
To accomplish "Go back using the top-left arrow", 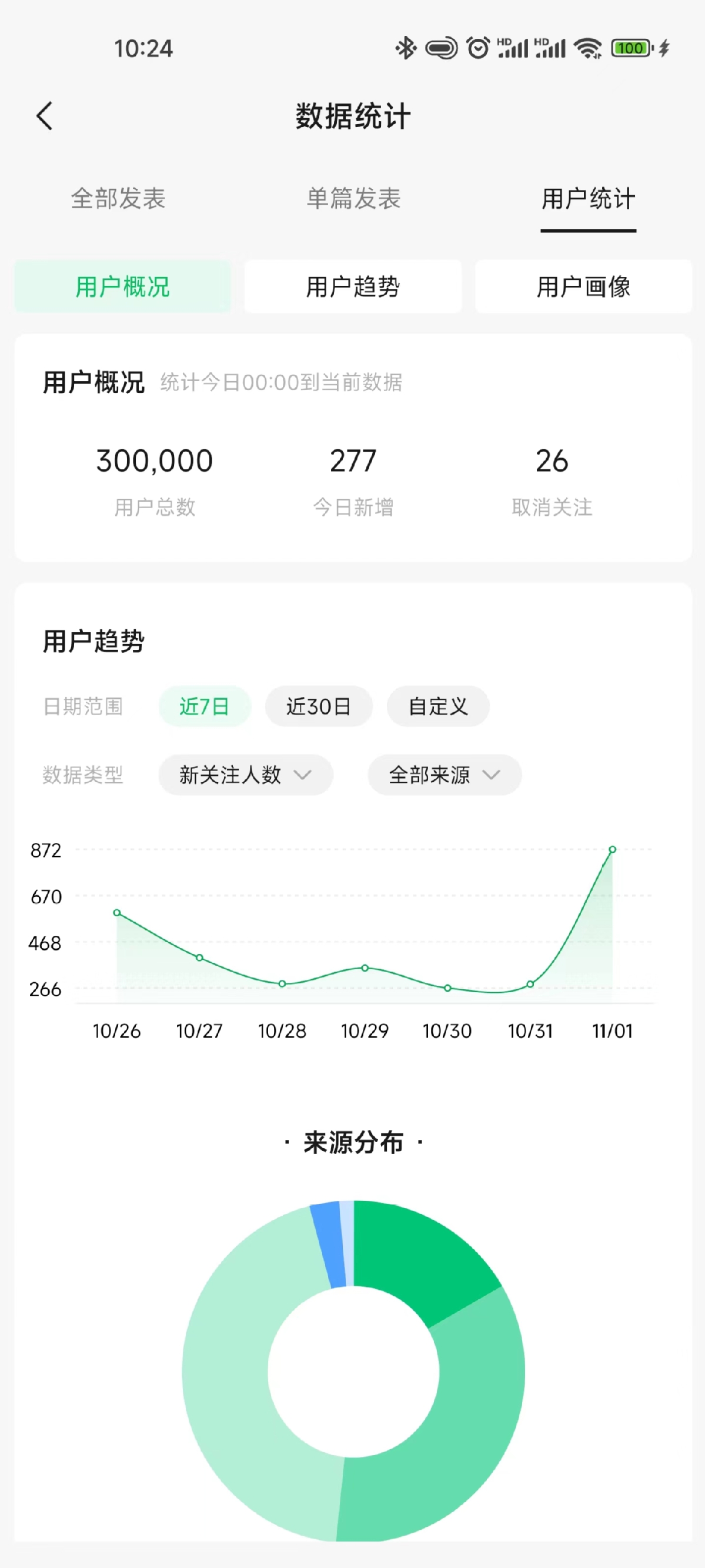I will 45,116.
